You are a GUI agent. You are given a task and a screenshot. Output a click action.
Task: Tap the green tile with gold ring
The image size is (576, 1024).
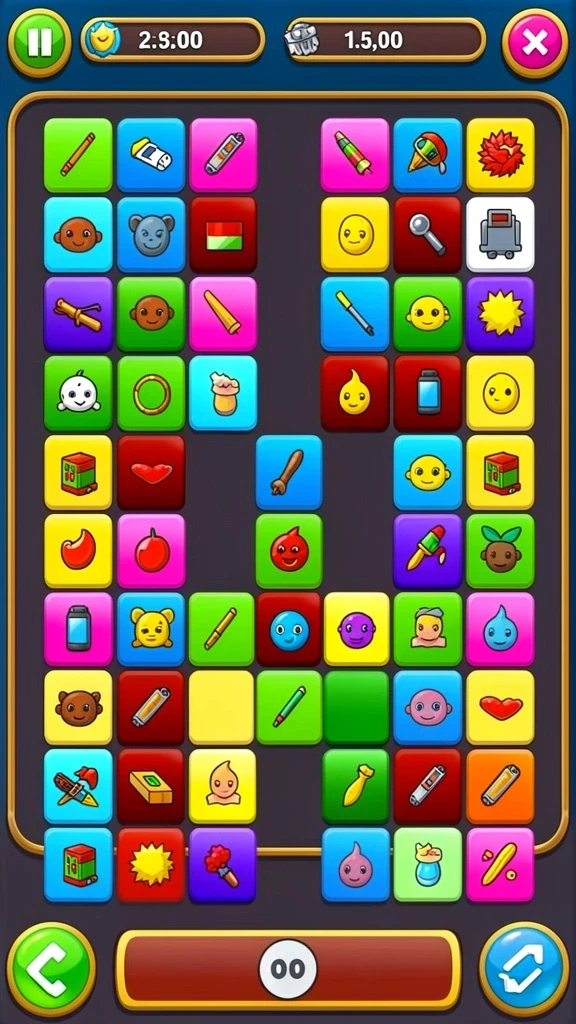[x=152, y=393]
